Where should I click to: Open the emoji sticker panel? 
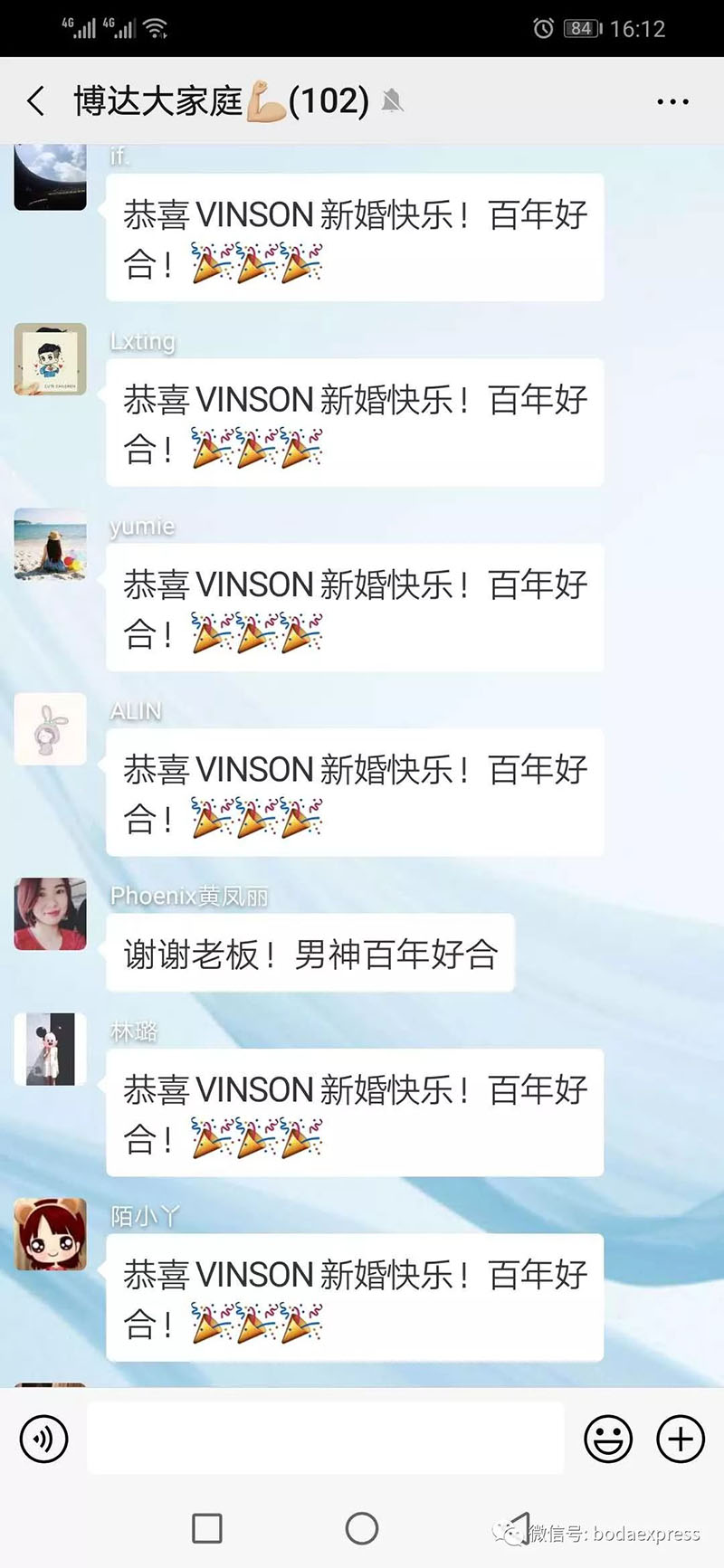coord(608,1439)
